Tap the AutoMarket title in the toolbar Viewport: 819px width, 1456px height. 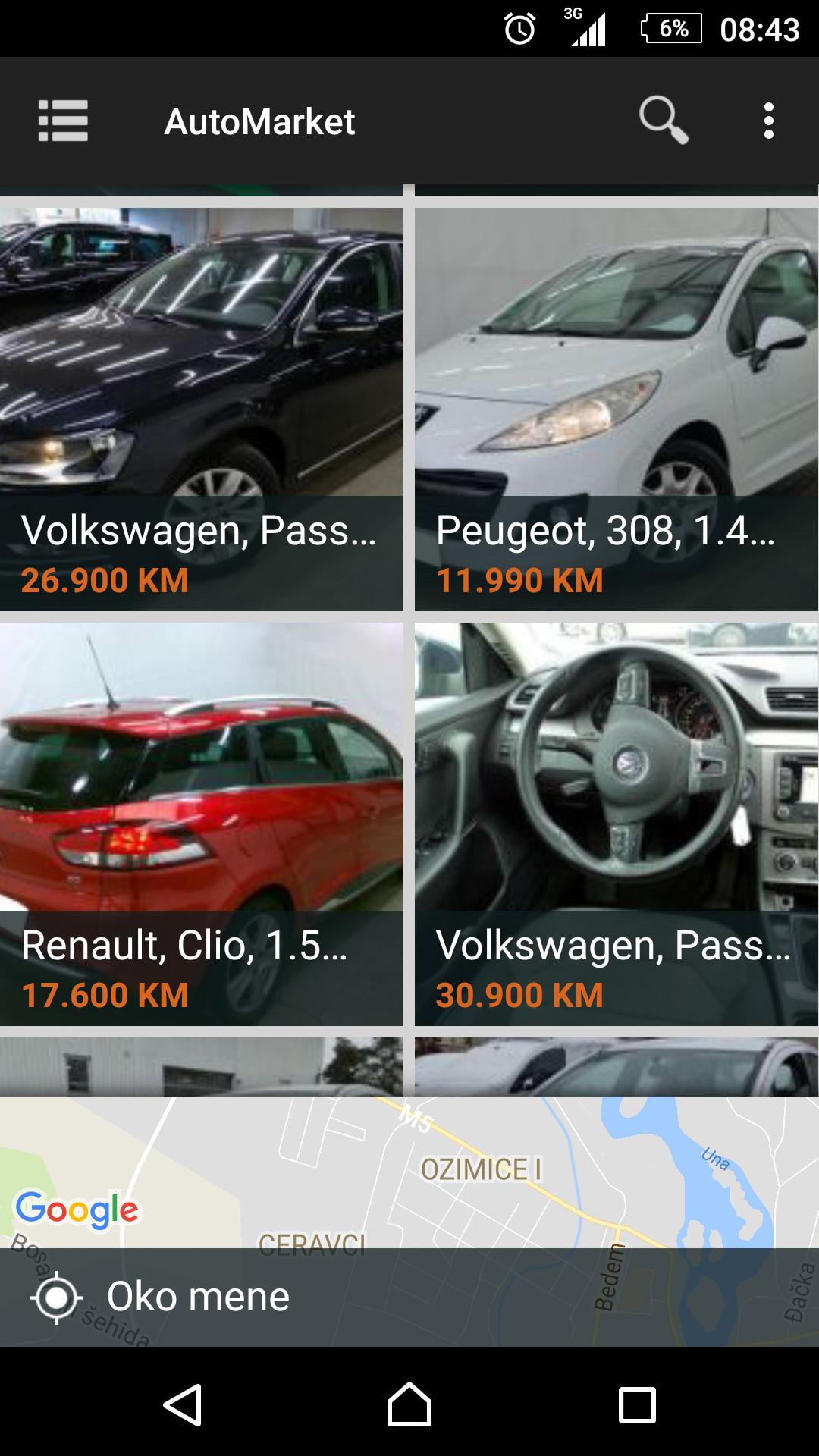[x=259, y=121]
